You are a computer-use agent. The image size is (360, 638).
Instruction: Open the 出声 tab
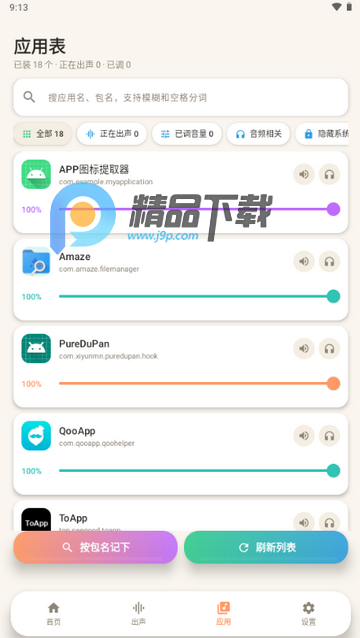pos(138,614)
